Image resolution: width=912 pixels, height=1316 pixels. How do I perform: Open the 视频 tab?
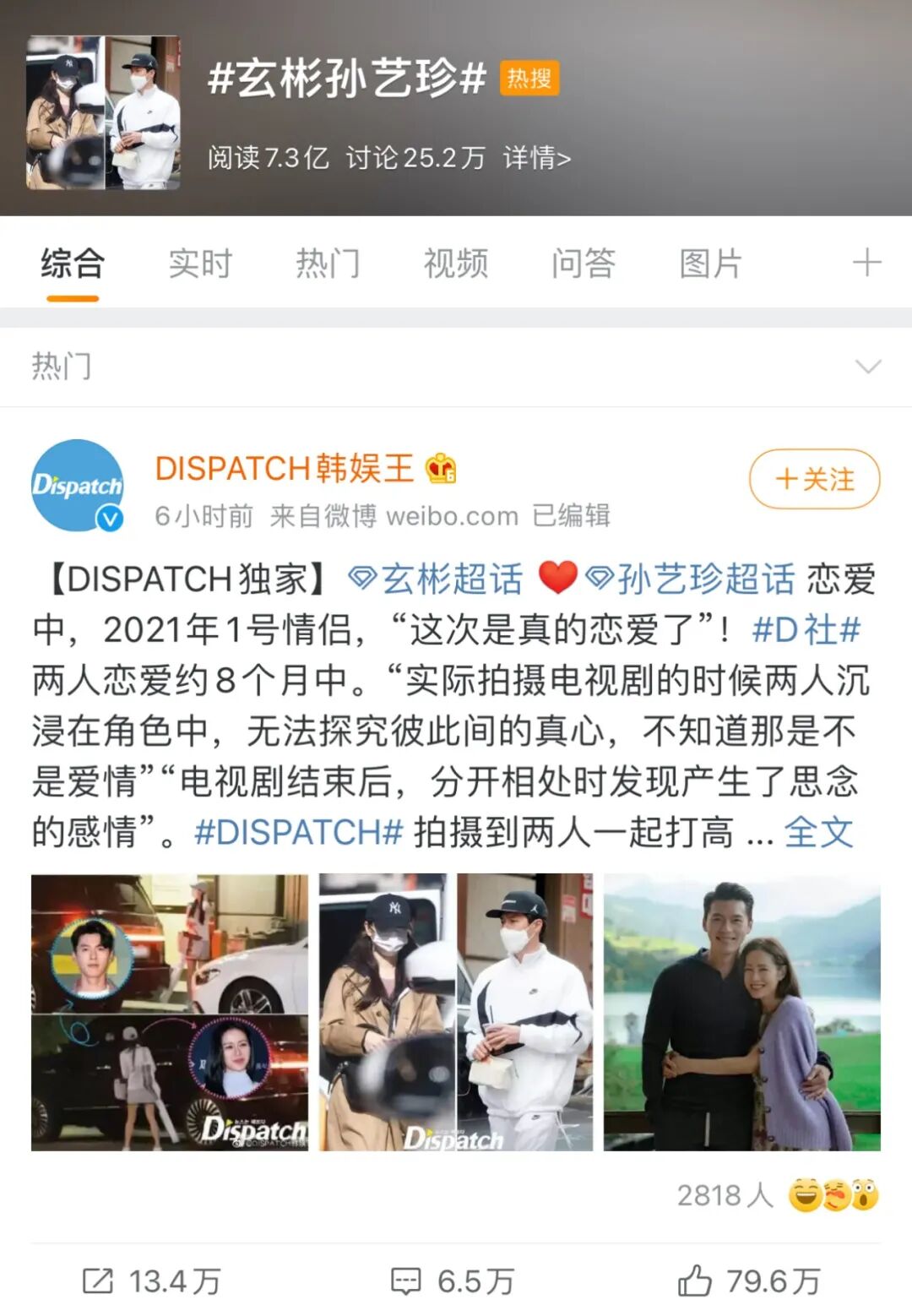[x=456, y=264]
